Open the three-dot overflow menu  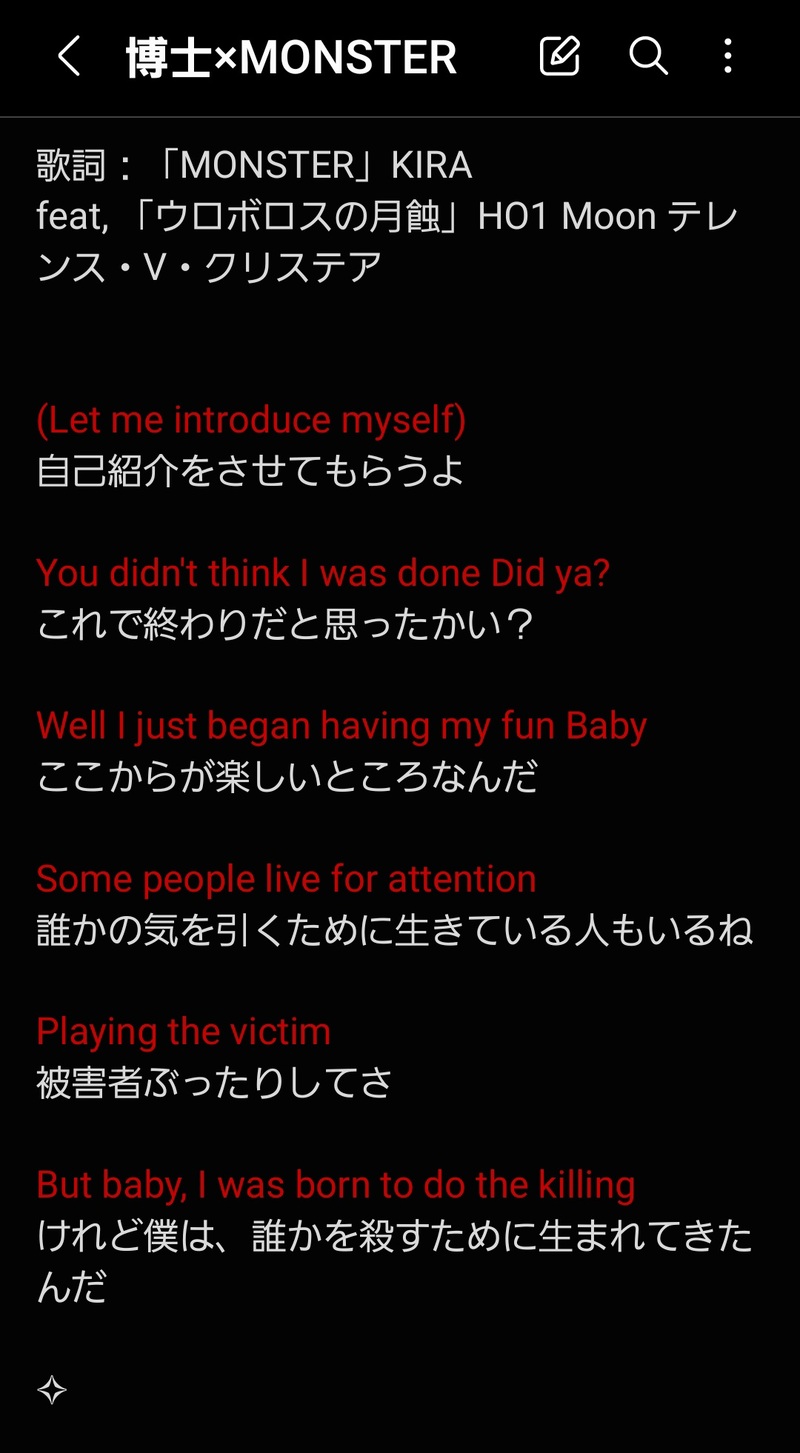tap(728, 57)
